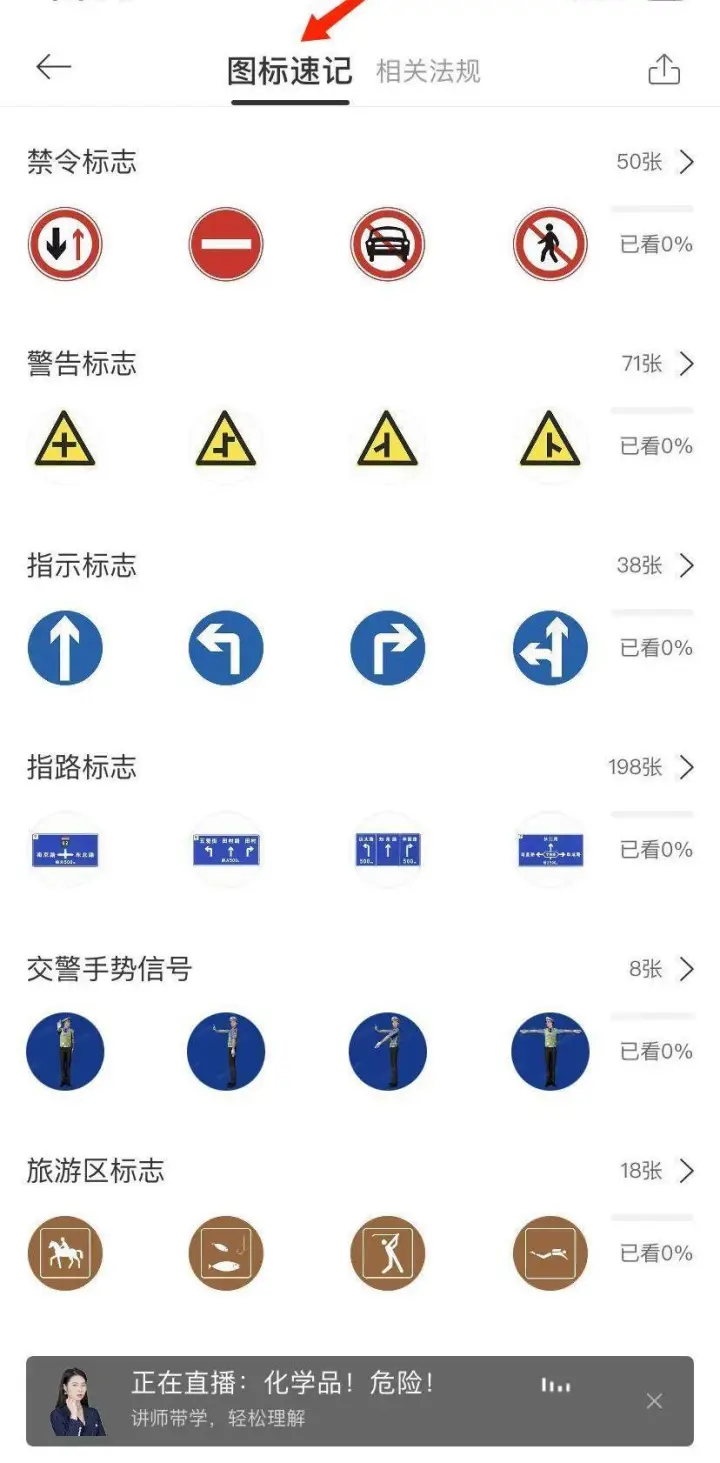The height and width of the screenshot is (1463, 720).
Task: Switch to the 相关法规 tab
Action: [428, 71]
